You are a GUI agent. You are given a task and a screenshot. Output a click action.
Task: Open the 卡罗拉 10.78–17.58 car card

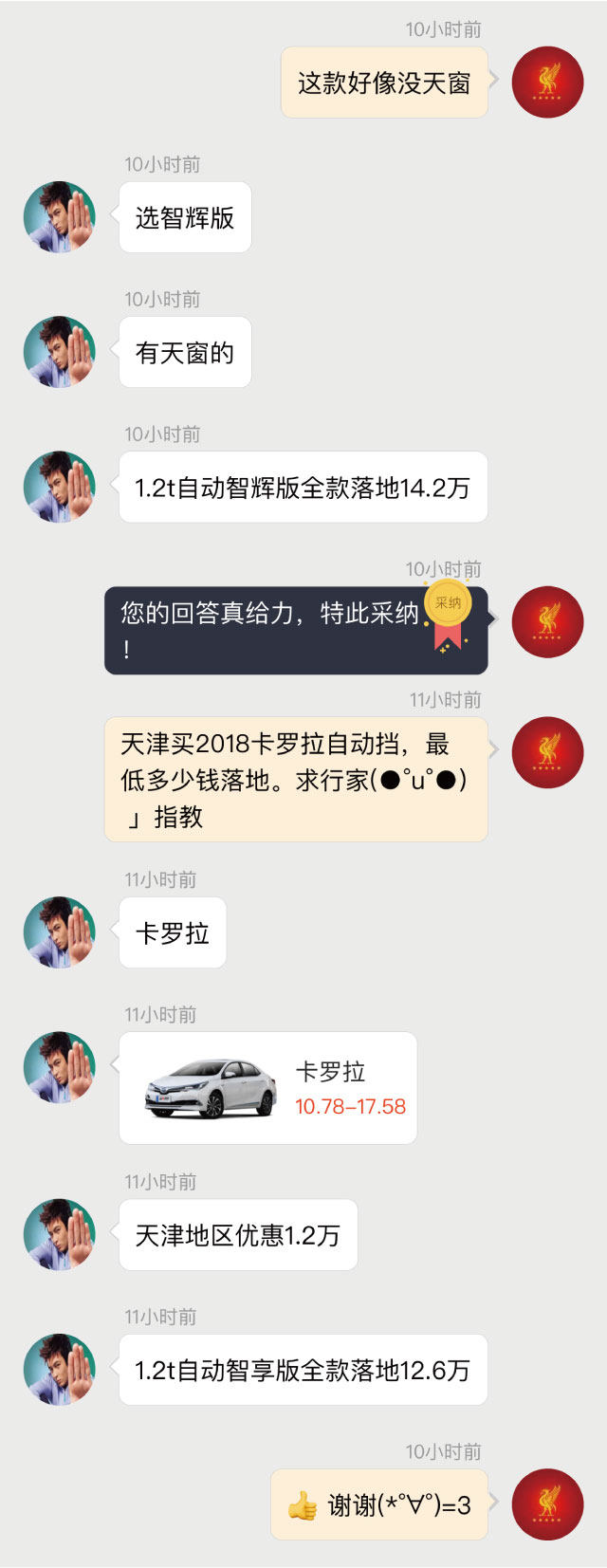tap(268, 1087)
